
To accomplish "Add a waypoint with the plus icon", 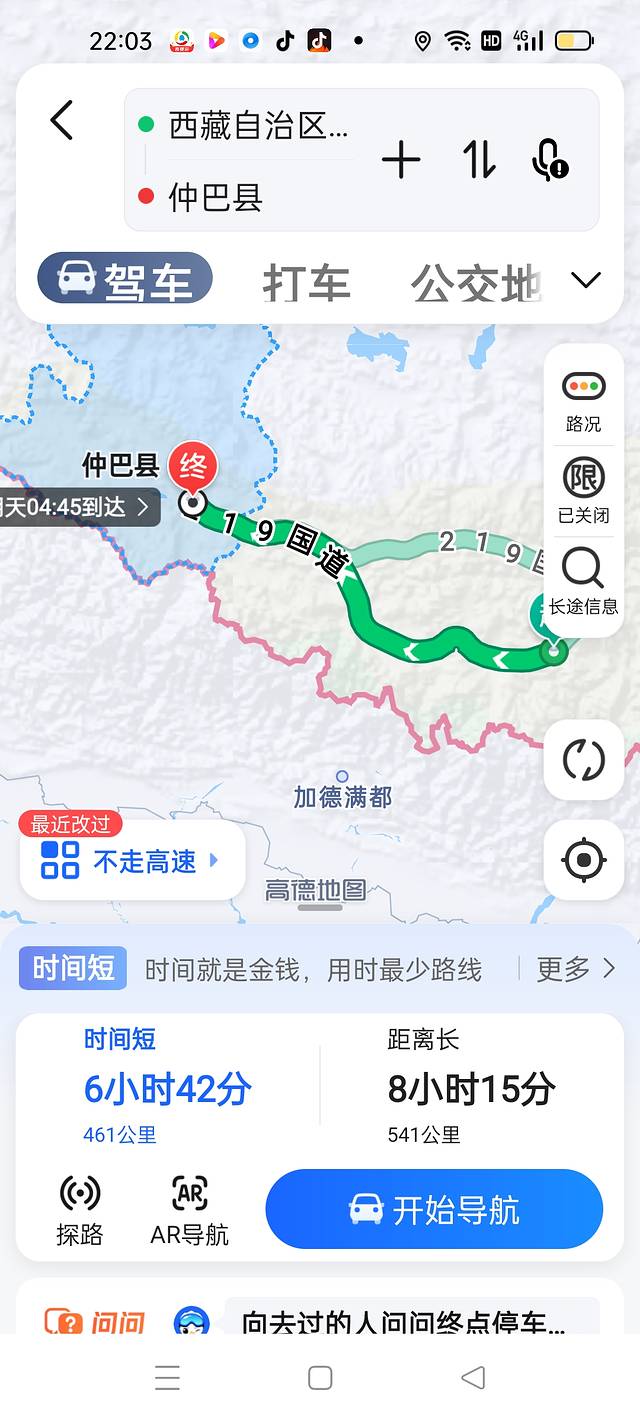I will [x=401, y=160].
